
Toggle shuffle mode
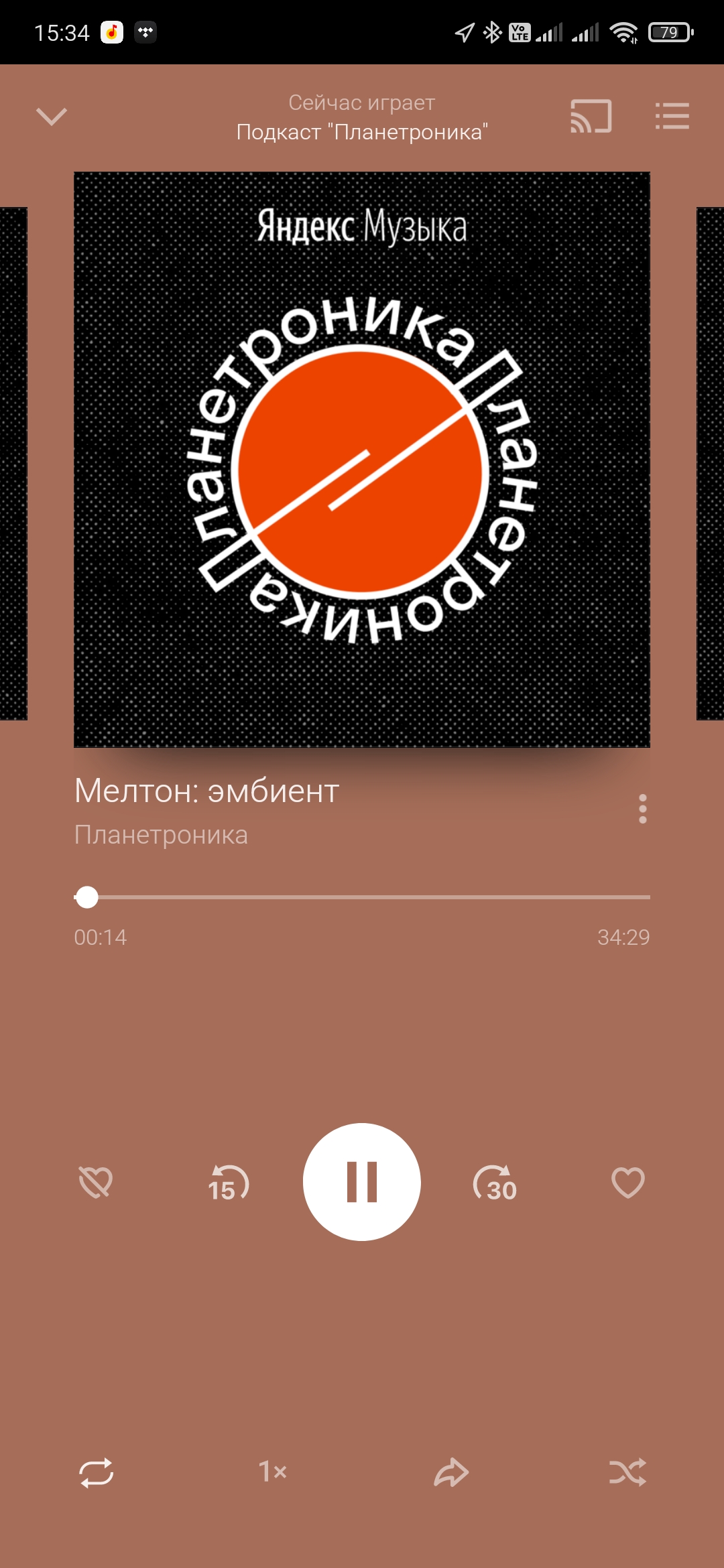click(627, 1472)
